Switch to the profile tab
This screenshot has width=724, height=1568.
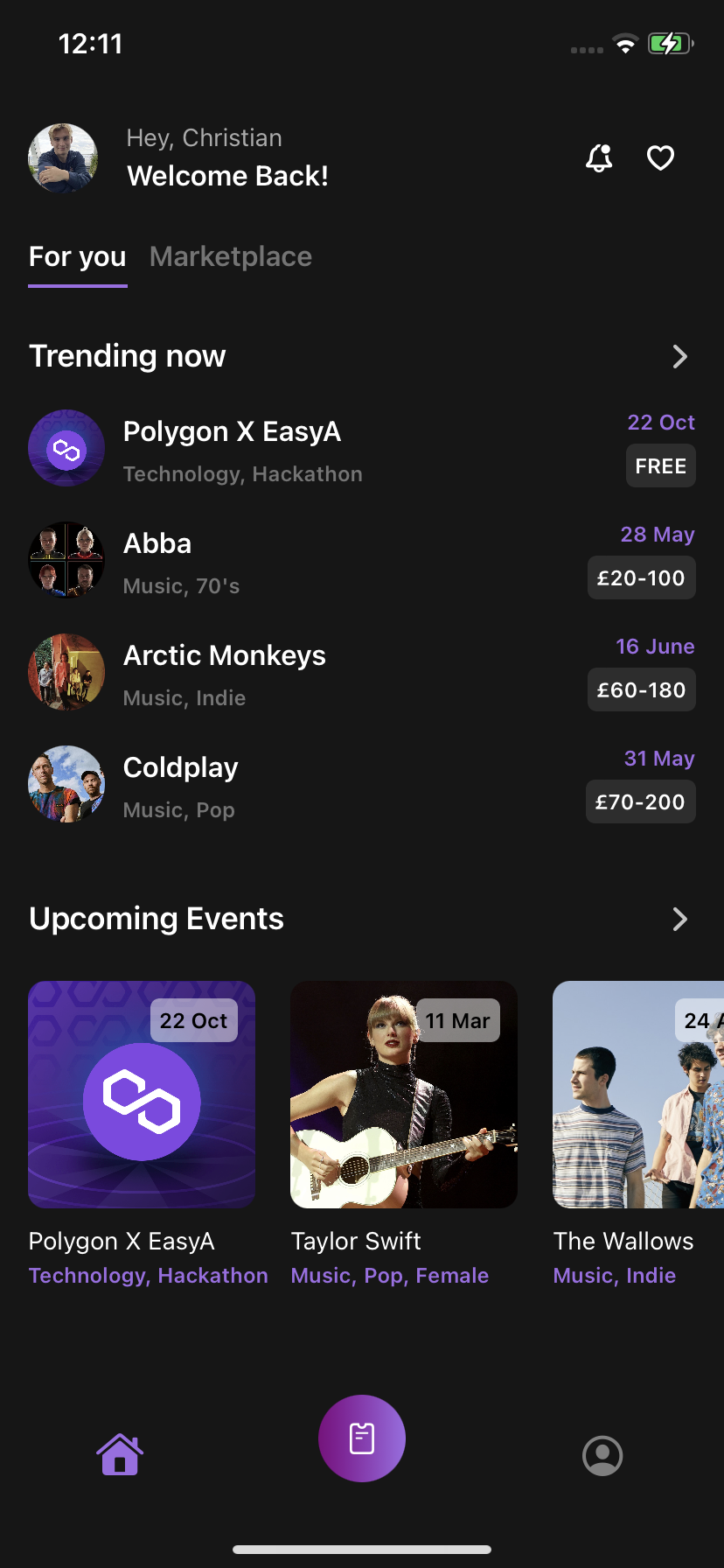(x=602, y=1456)
